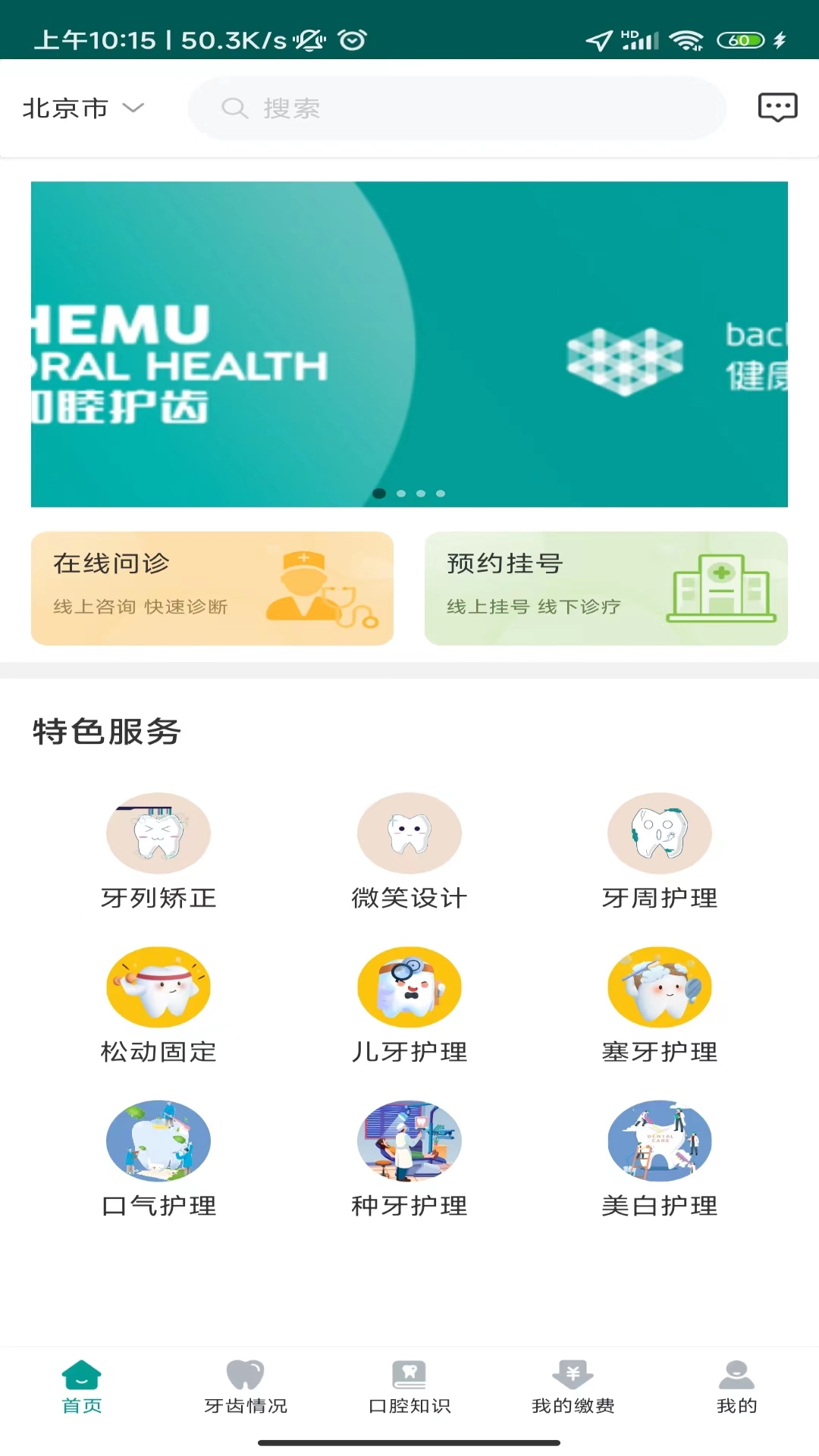This screenshot has width=819, height=1456.
Task: View the 塞牙护理 service
Action: (x=660, y=1005)
